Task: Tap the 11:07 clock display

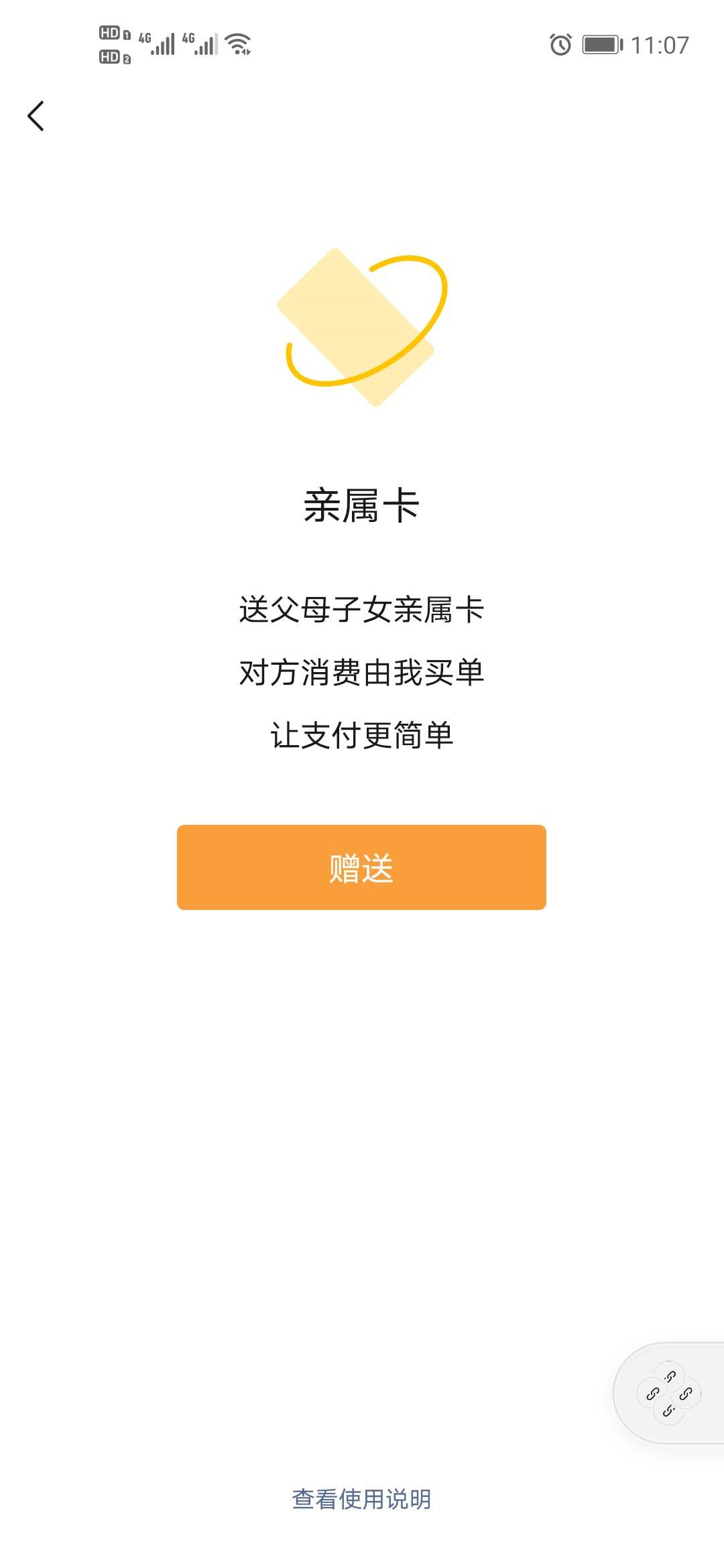Action: click(x=662, y=44)
